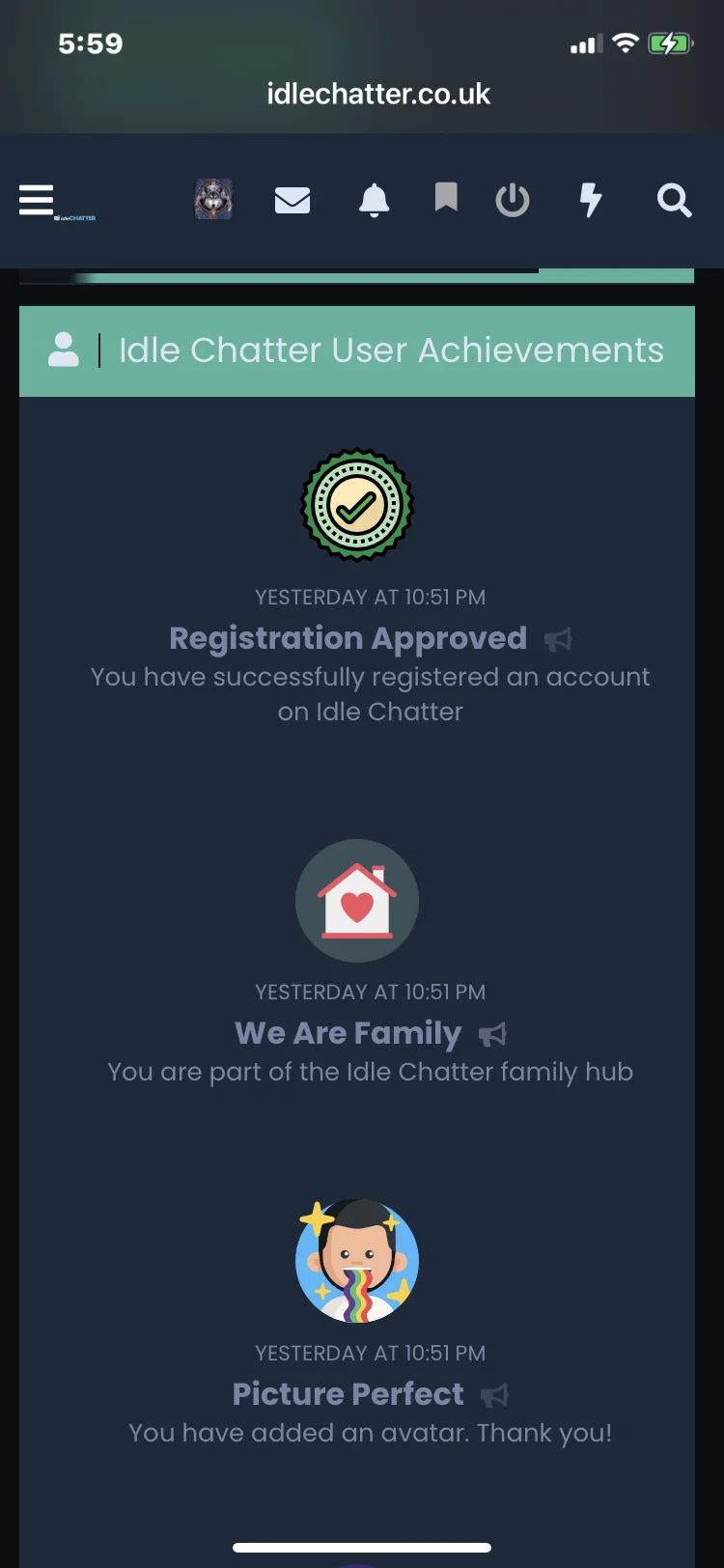Open the We Are Family achievement
The height and width of the screenshot is (1568, 724).
point(348,1033)
